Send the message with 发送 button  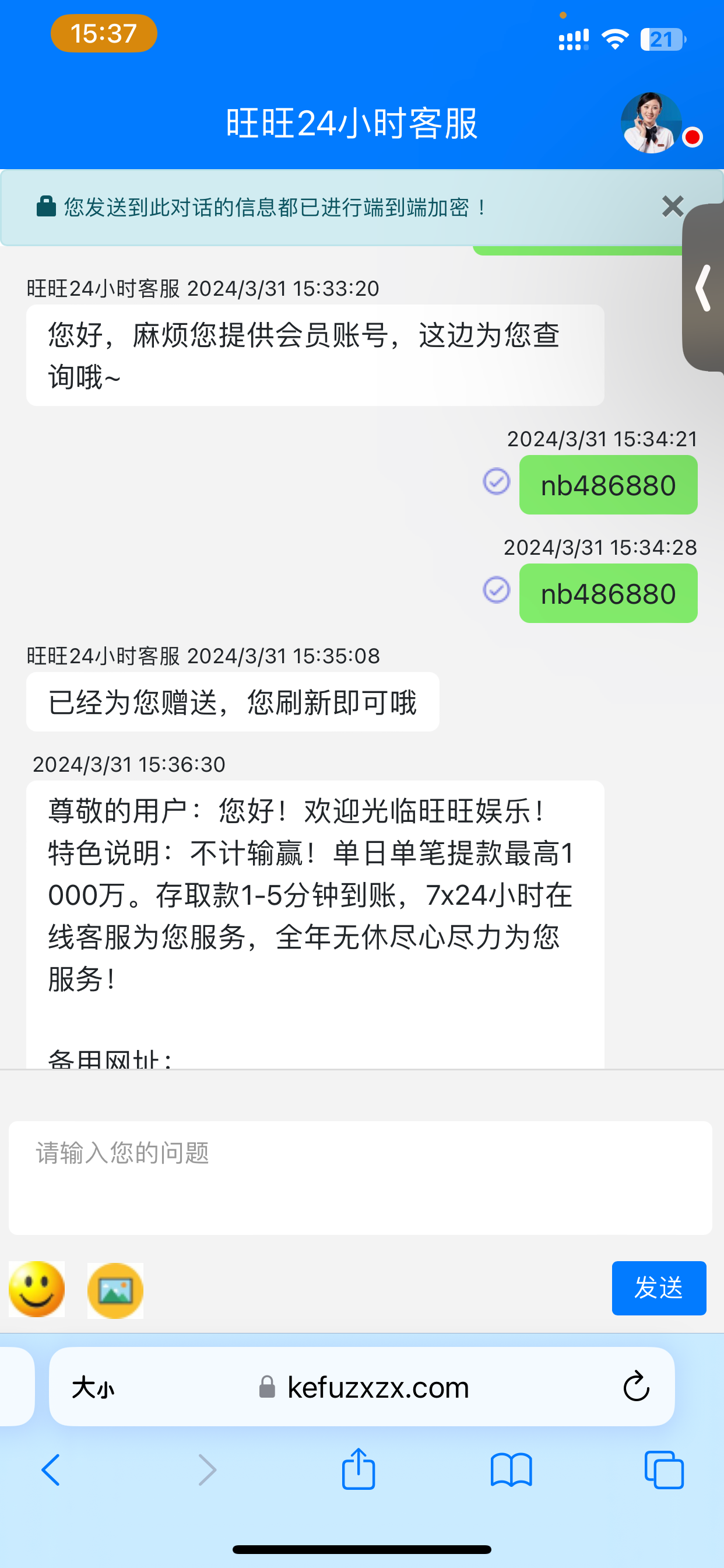pos(658,1288)
